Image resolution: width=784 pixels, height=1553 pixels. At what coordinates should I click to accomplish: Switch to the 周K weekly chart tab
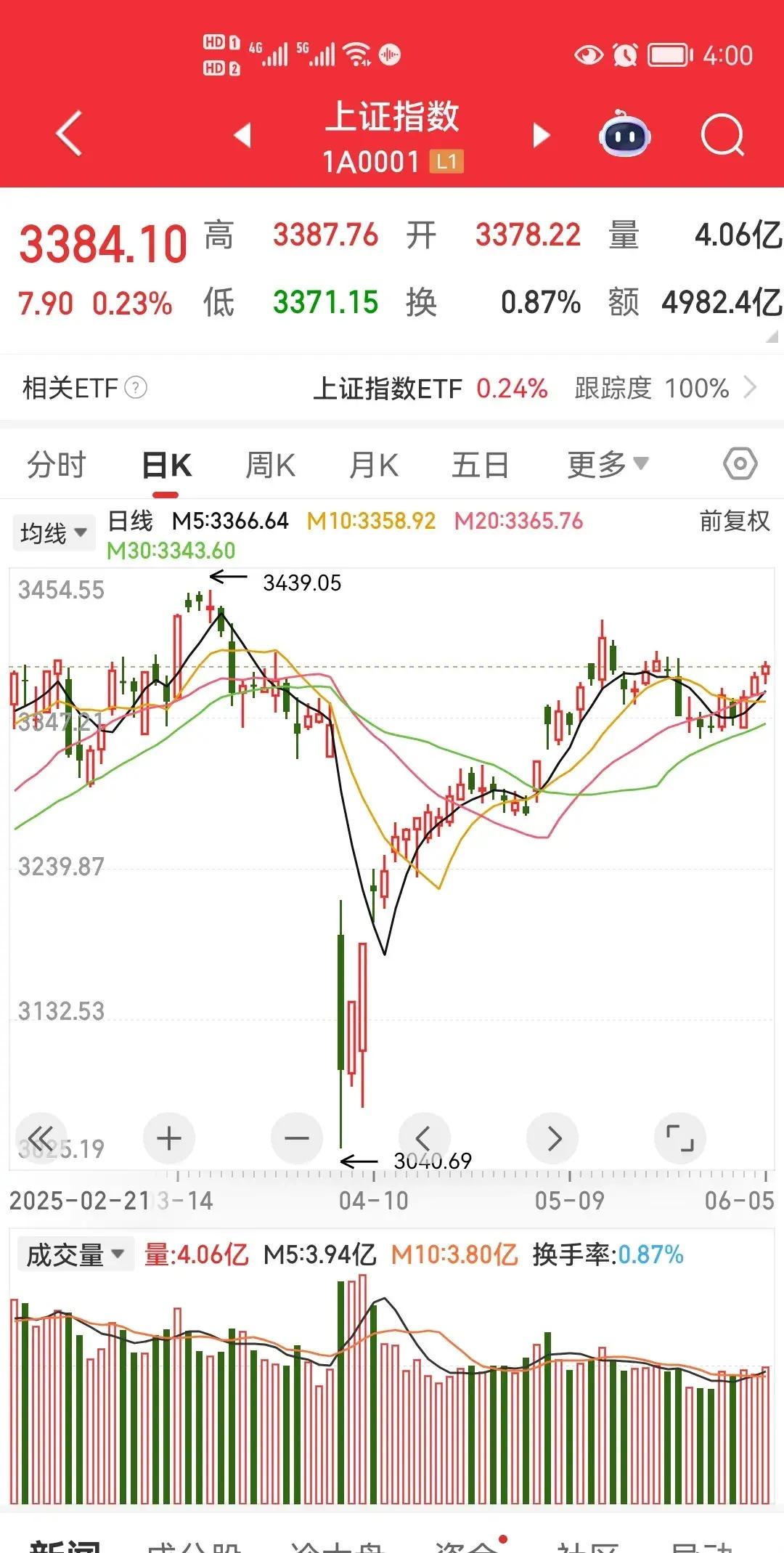pyautogui.click(x=270, y=463)
